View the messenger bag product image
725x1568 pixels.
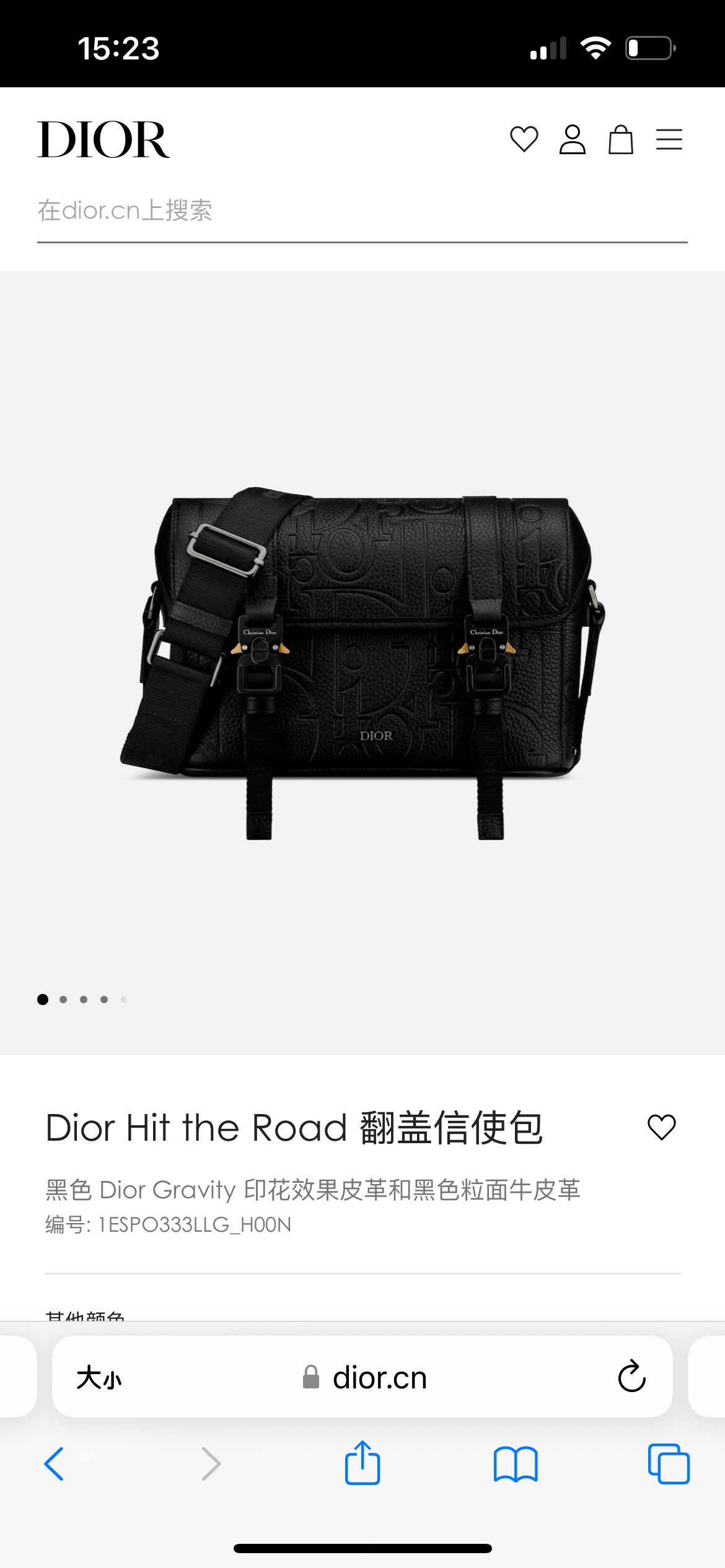362,663
